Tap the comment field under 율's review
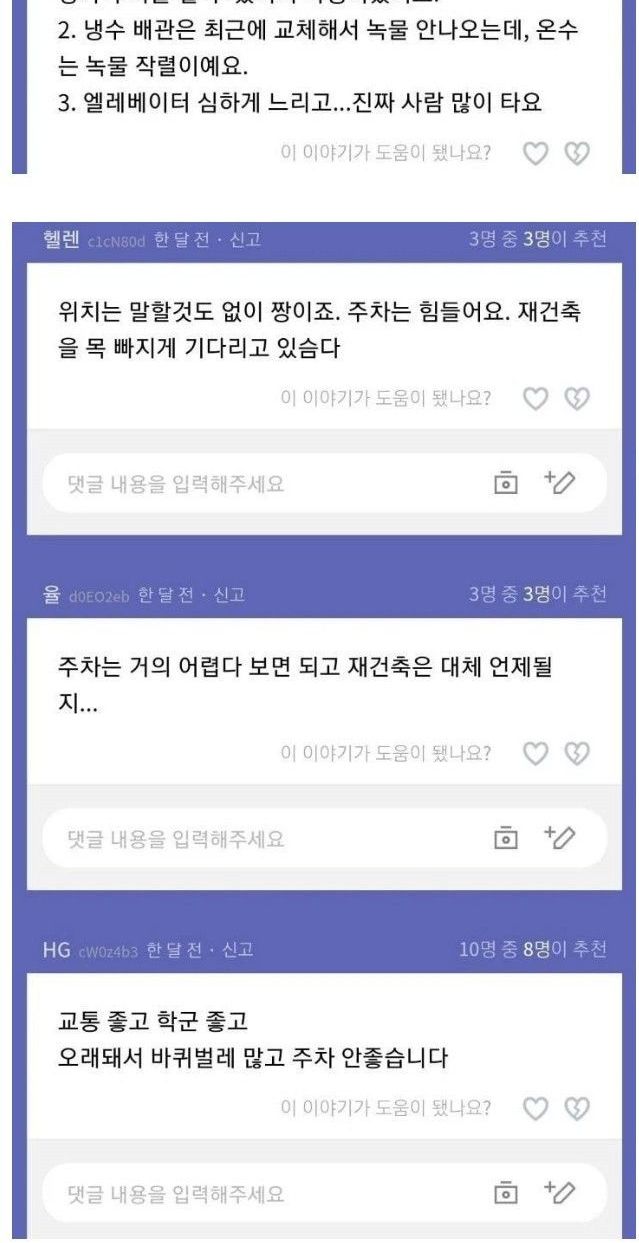 pos(260,839)
